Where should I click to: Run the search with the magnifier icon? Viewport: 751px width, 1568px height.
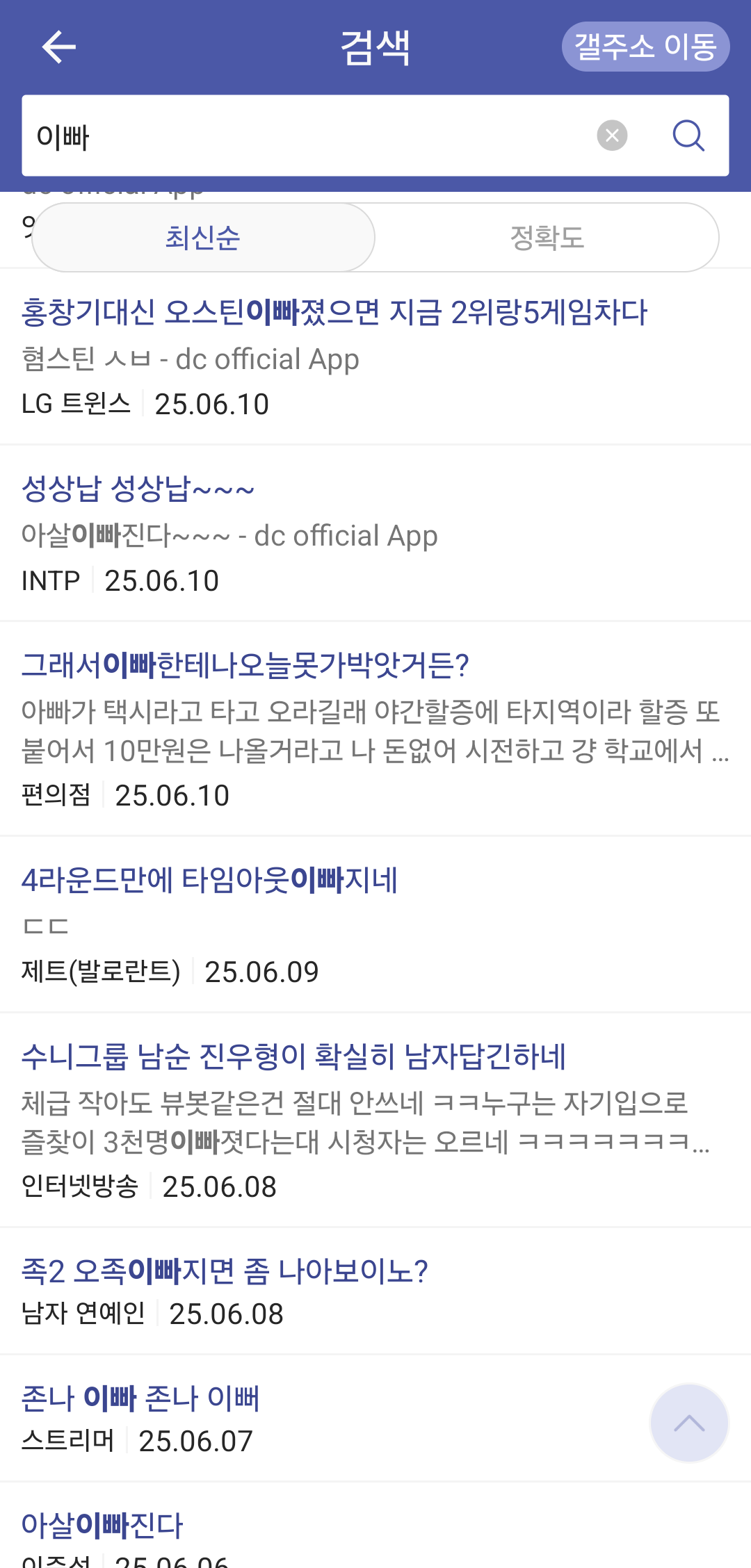(688, 136)
